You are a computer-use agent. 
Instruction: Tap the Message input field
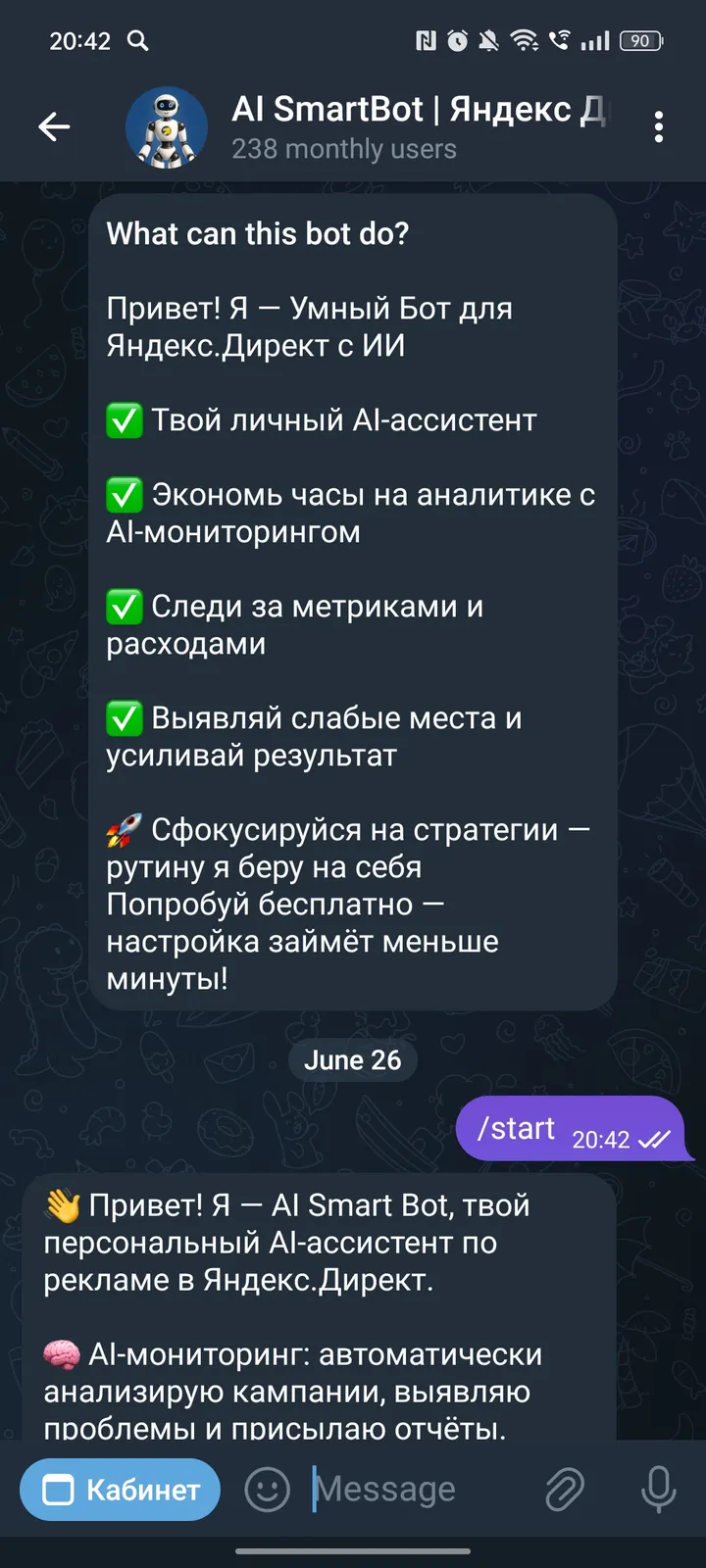392,1489
